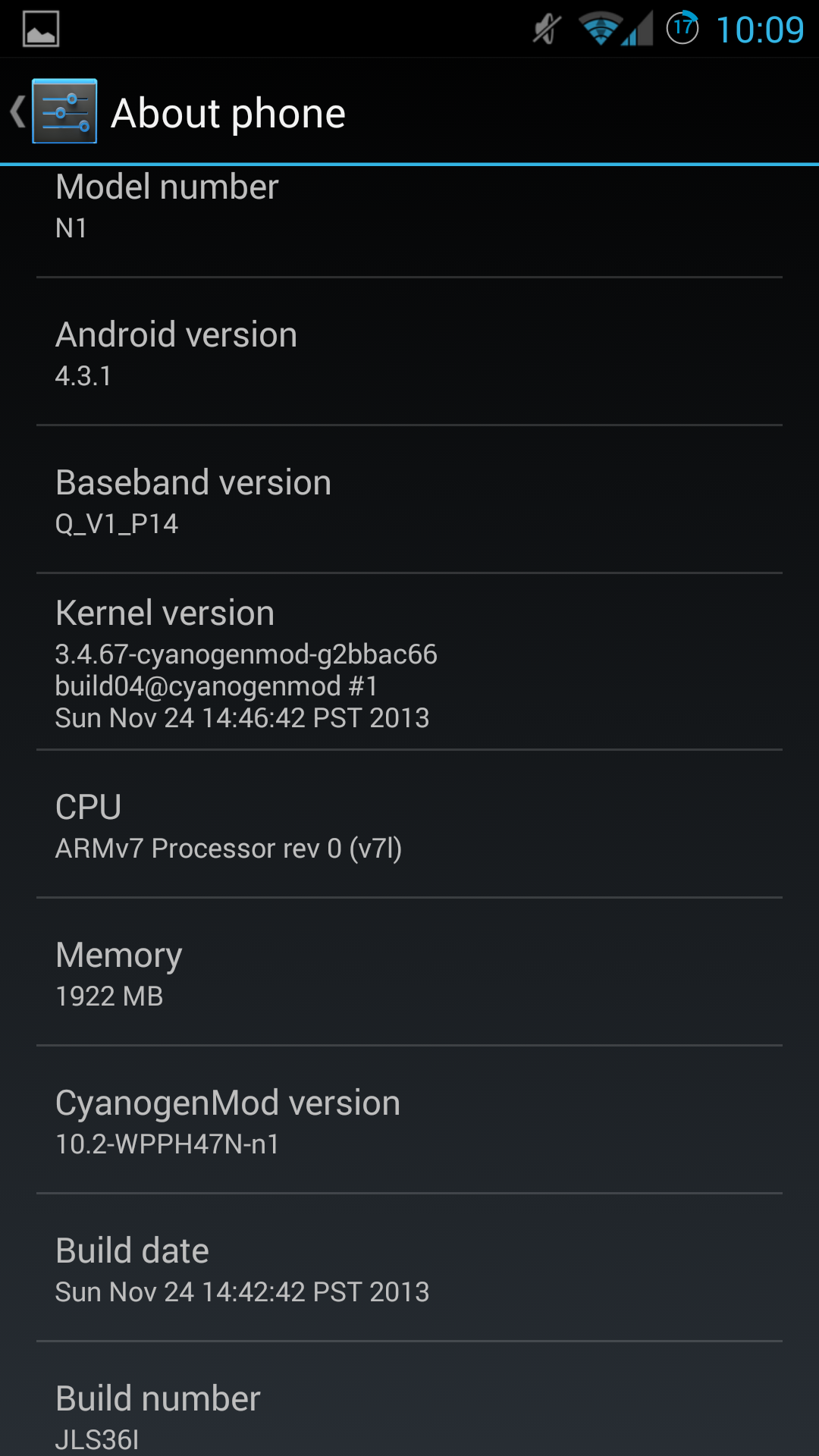Tap the Android version row
This screenshot has height=1456, width=819.
click(x=409, y=353)
